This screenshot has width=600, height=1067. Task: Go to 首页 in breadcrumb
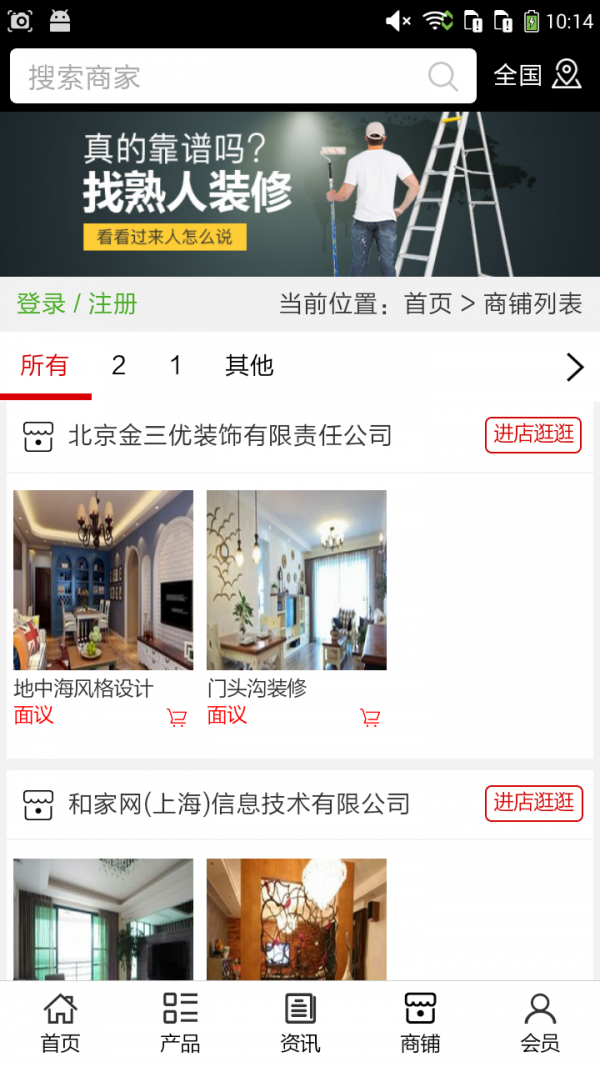click(428, 304)
